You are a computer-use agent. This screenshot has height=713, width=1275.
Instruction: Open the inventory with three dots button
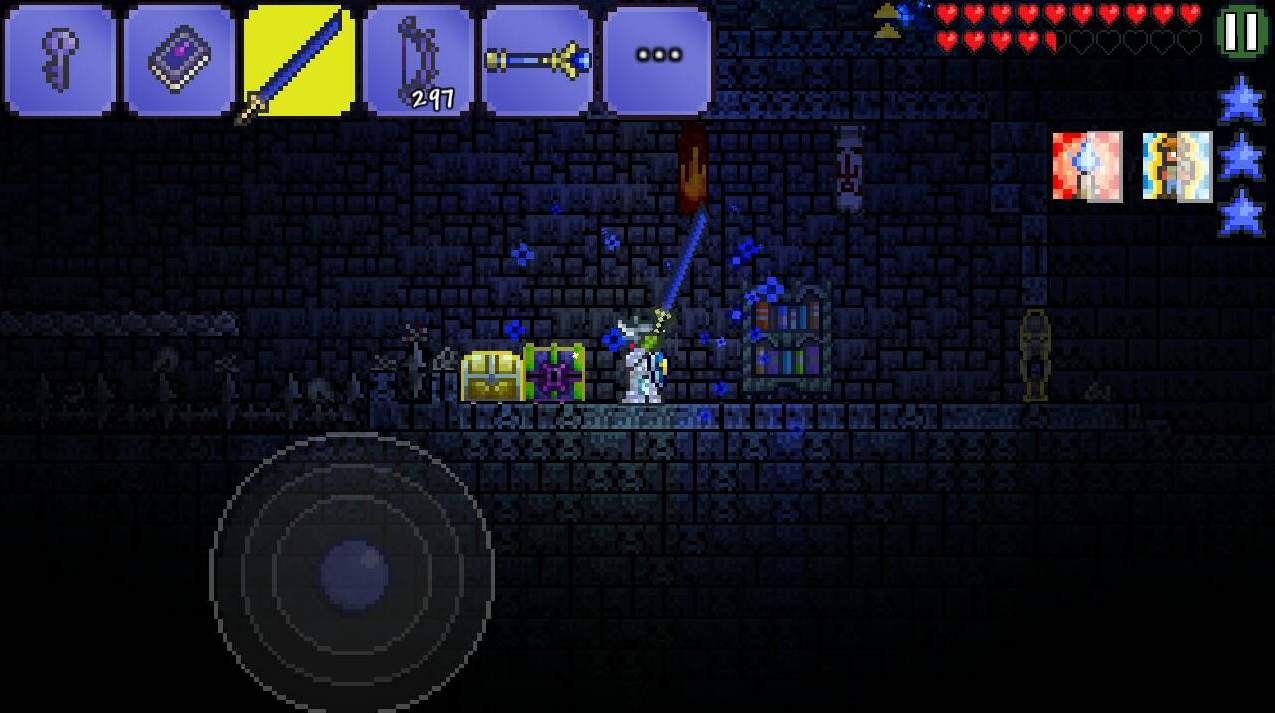658,58
